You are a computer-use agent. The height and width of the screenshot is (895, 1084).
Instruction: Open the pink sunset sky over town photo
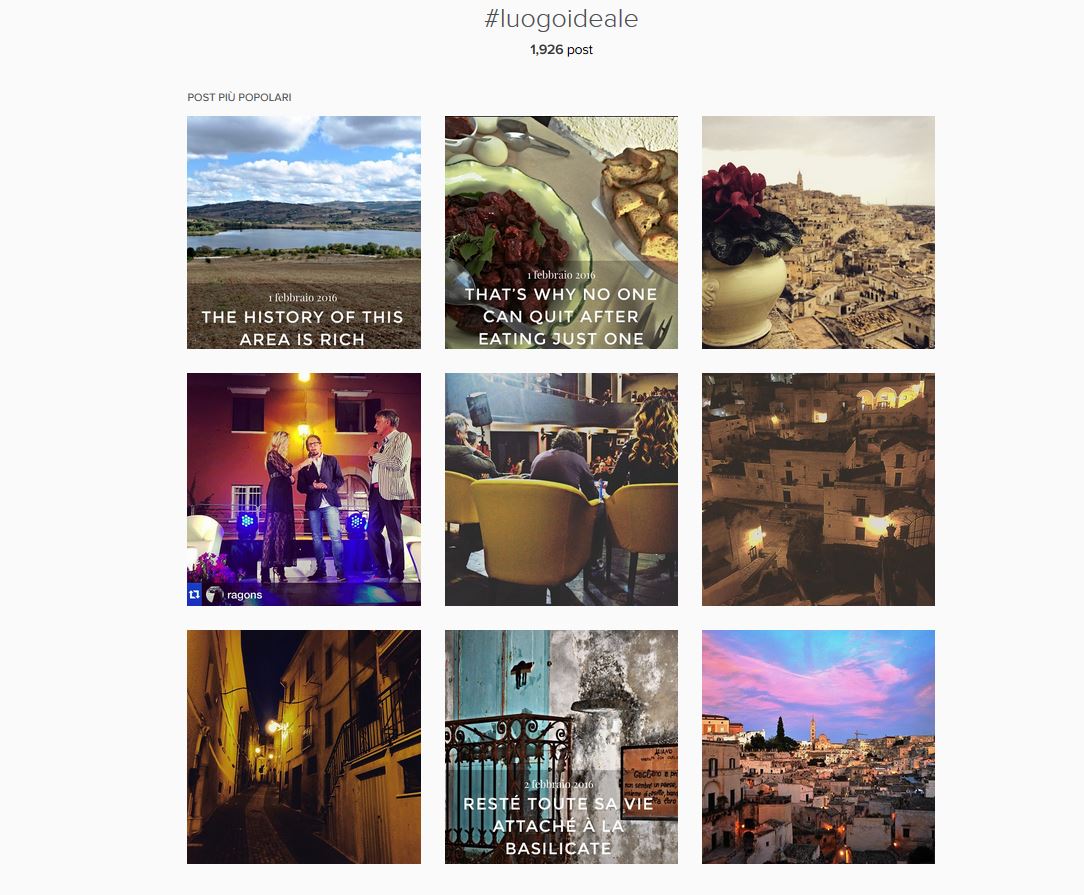point(818,746)
